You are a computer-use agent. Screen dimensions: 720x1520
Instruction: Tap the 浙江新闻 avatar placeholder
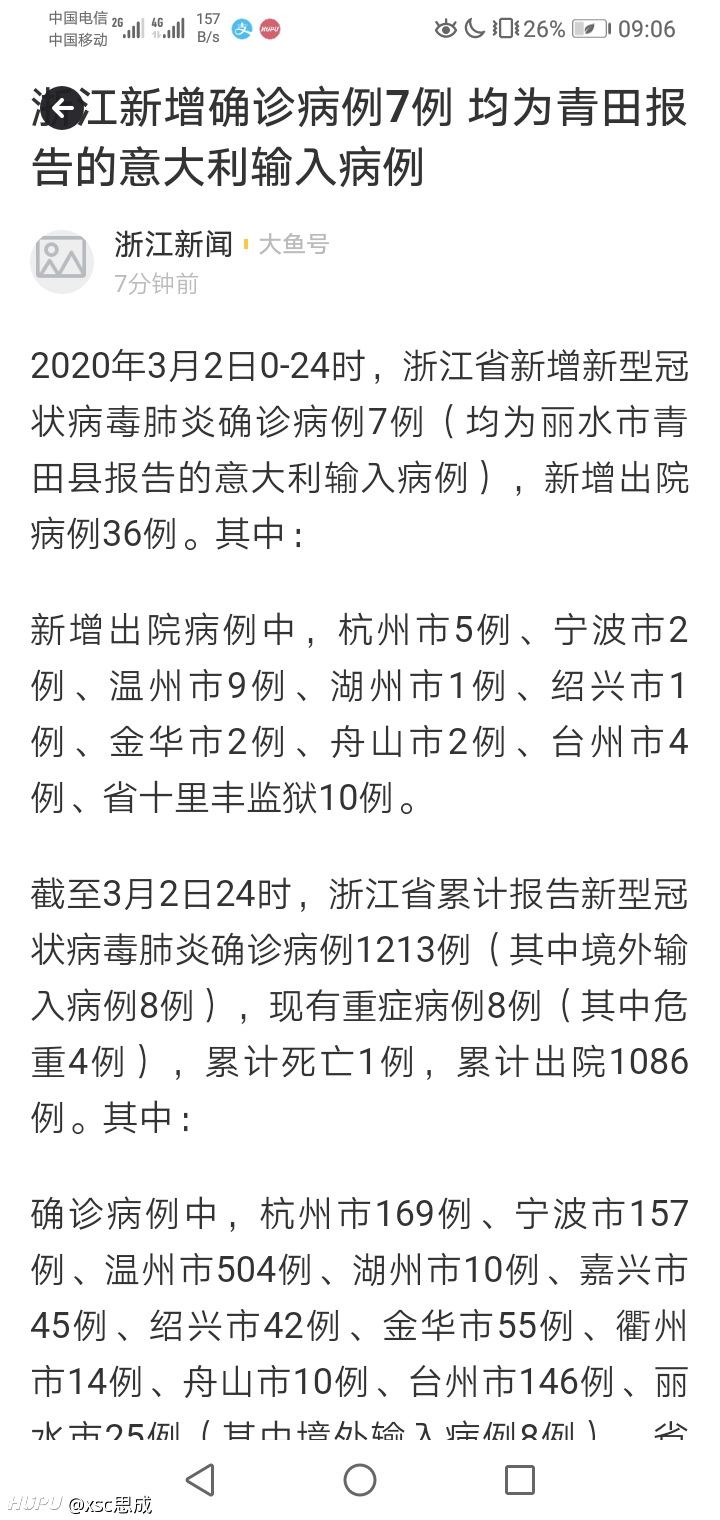62,261
